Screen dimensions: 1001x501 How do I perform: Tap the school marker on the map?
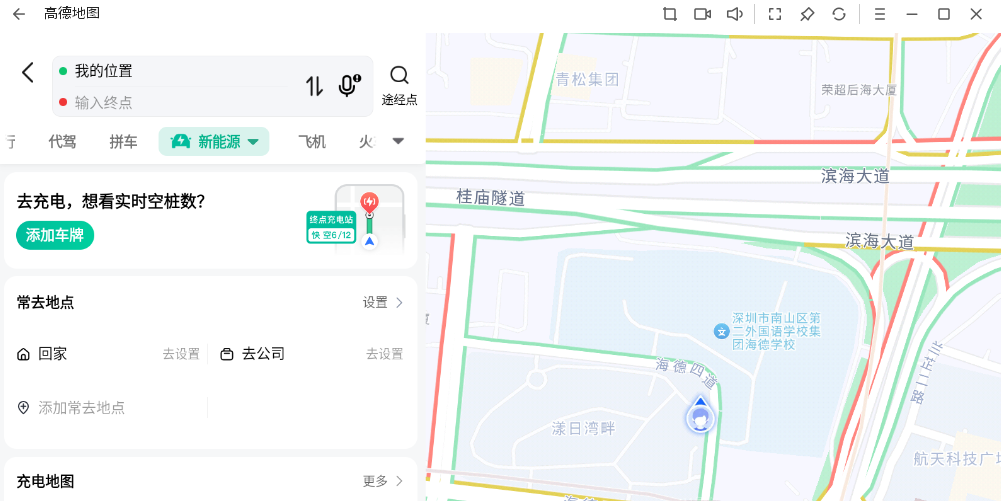coord(720,330)
